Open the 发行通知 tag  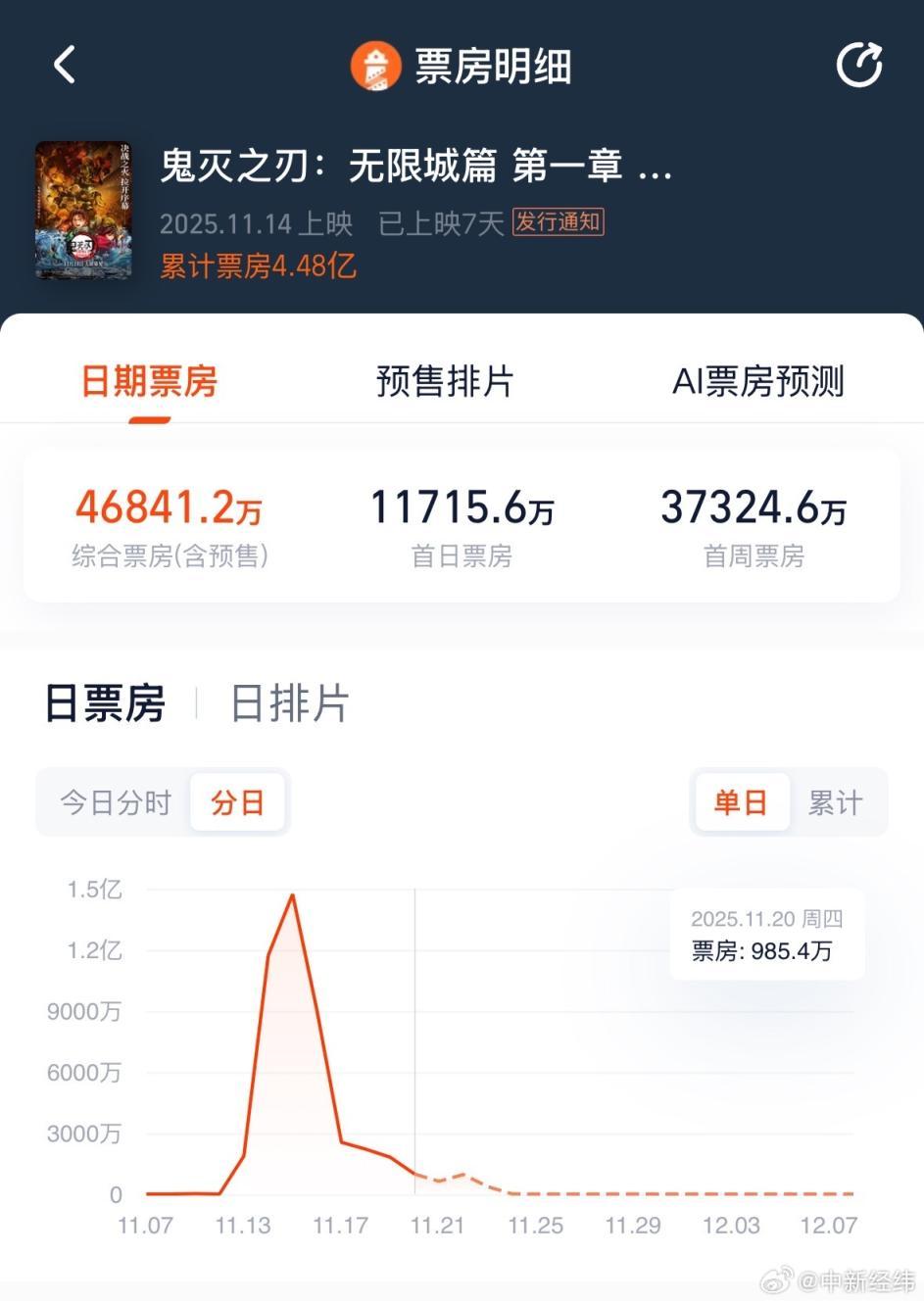559,222
